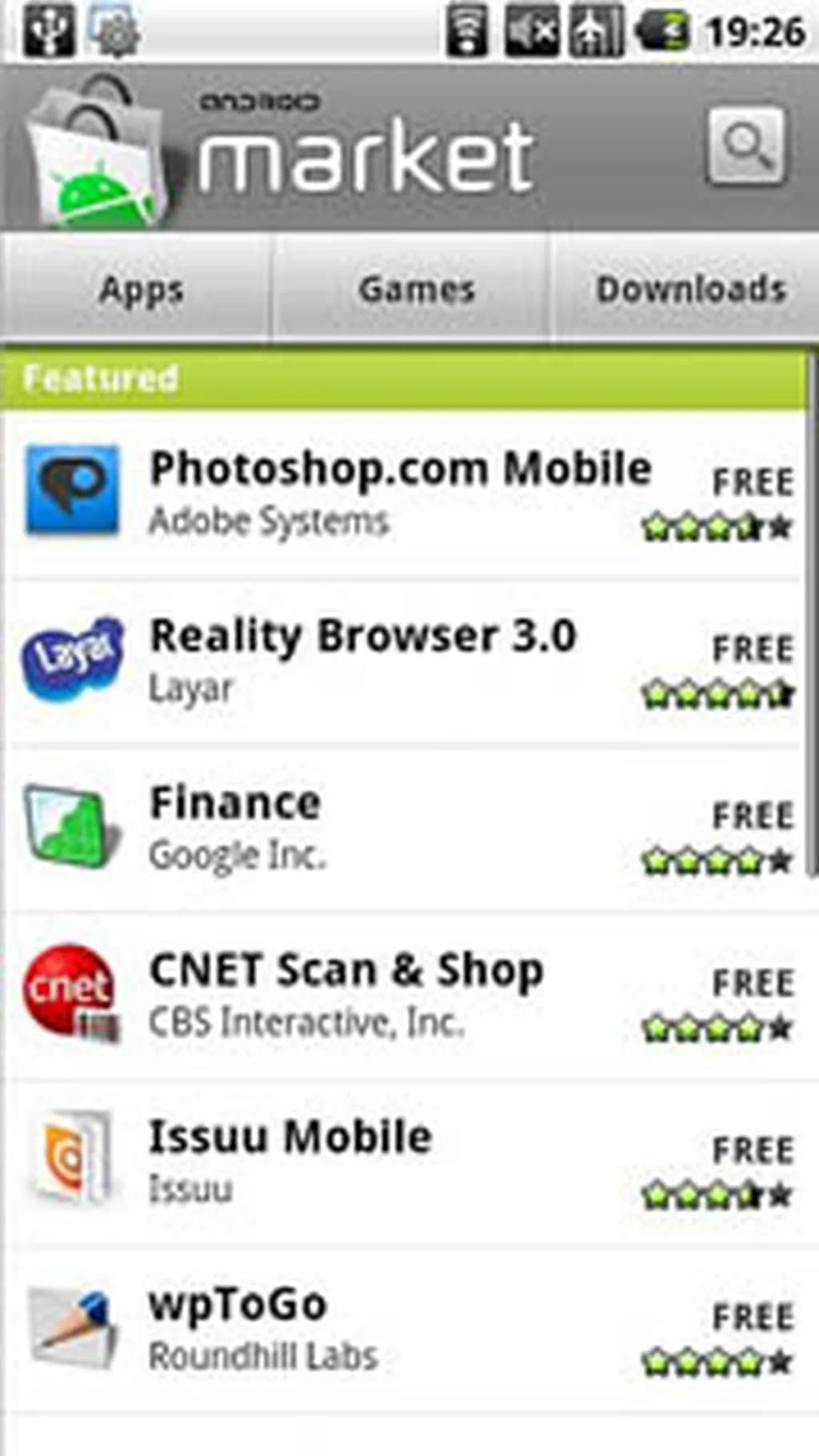
Task: Switch to the Apps tab
Action: click(141, 289)
